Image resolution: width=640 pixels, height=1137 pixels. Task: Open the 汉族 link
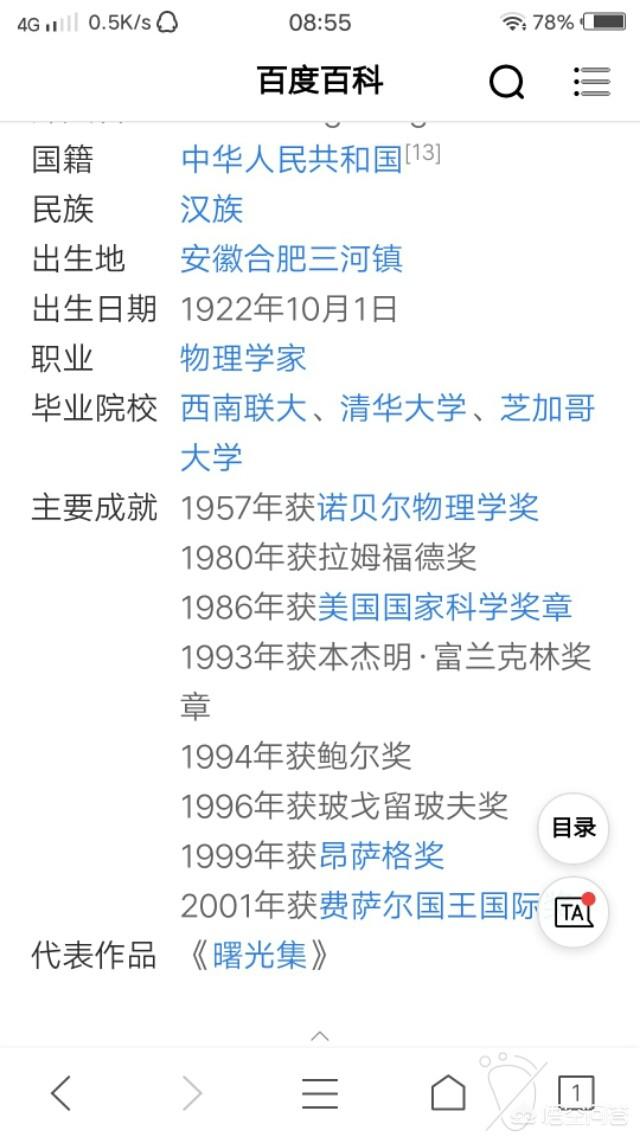click(x=212, y=210)
